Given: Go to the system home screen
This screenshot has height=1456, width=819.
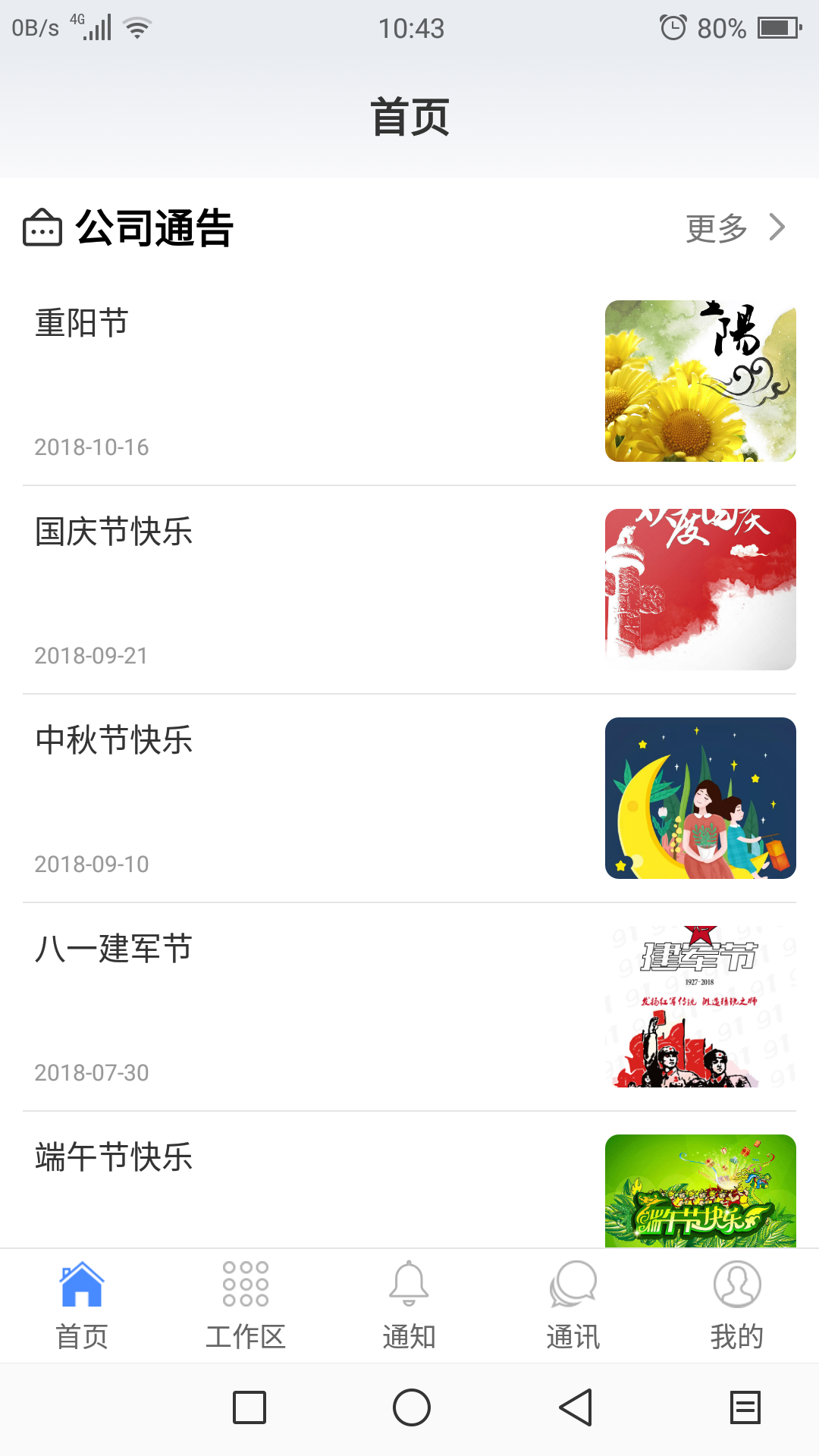Looking at the screenshot, I should point(412,1408).
